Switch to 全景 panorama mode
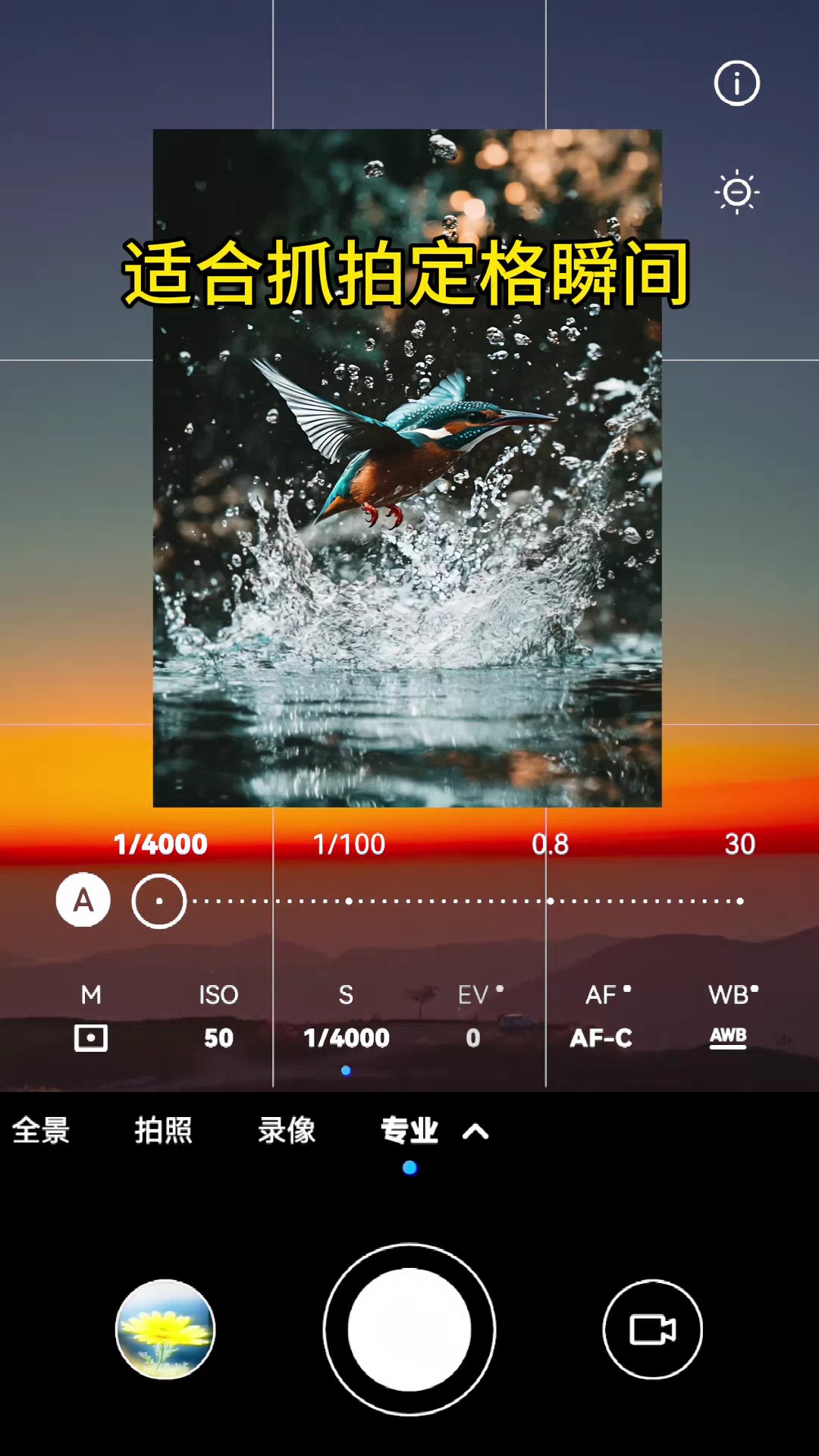The height and width of the screenshot is (1456, 819). click(41, 1131)
